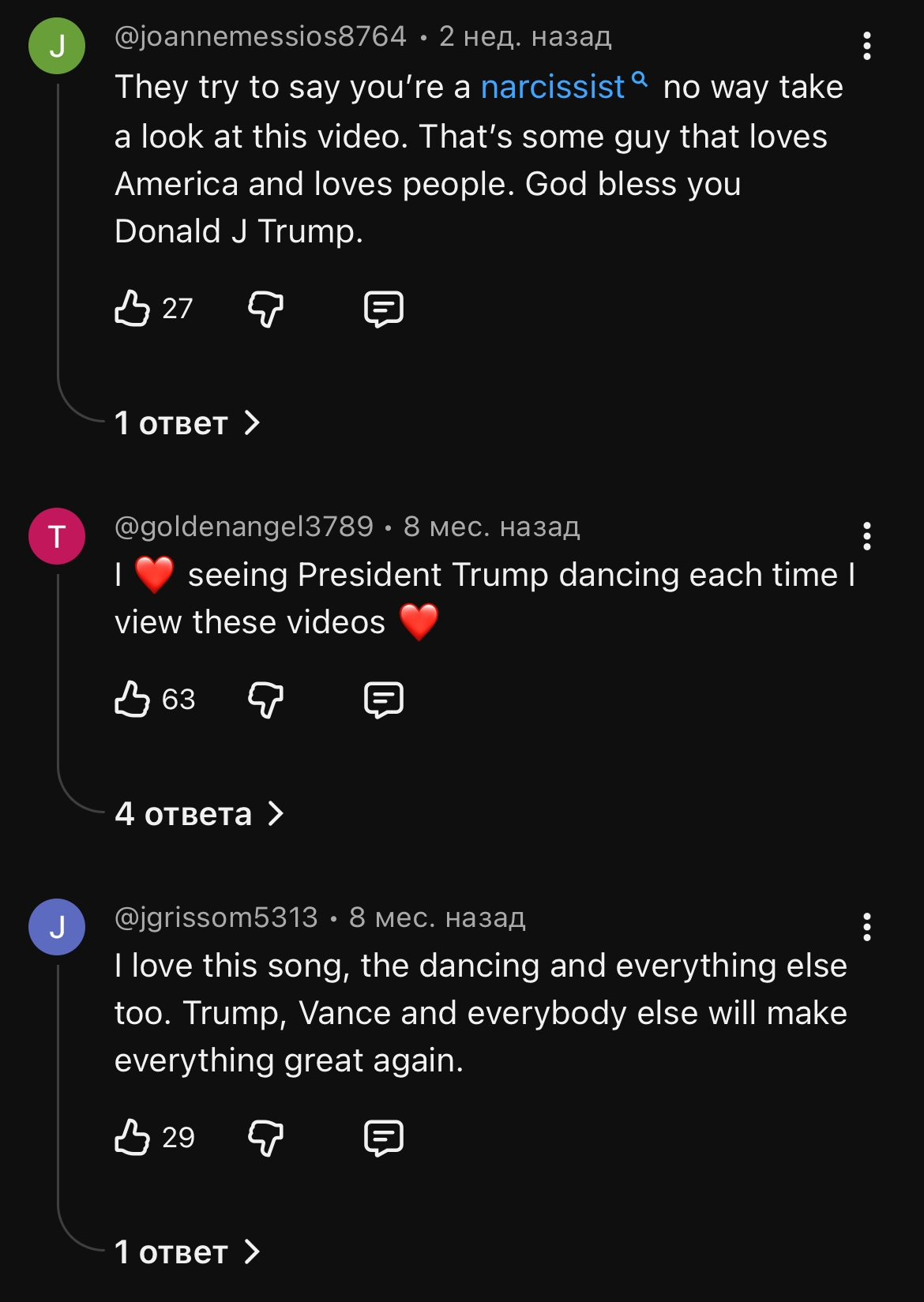Image resolution: width=924 pixels, height=1302 pixels.
Task: Expand the 1 reply under @joannemessios8764
Action: [x=186, y=423]
